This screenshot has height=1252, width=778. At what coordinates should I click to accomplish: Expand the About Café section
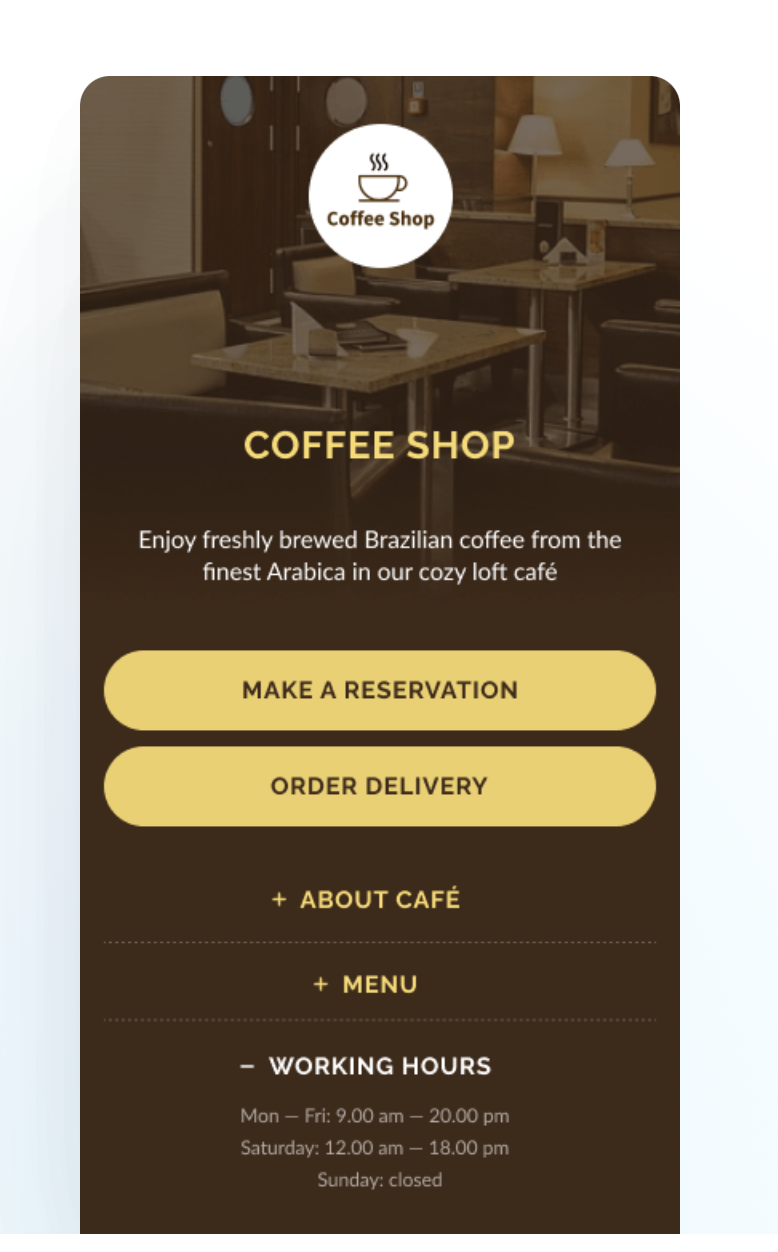367,900
